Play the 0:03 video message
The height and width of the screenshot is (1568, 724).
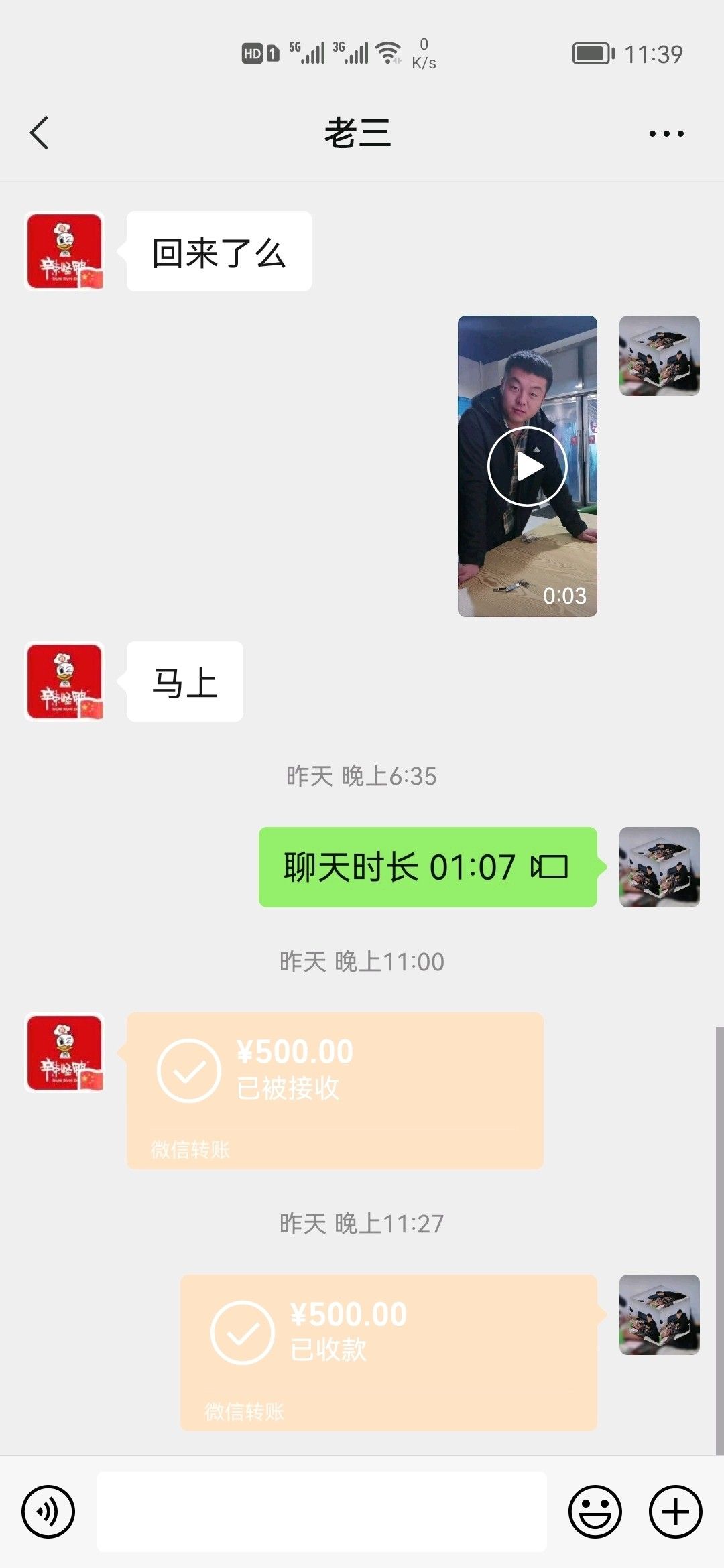pyautogui.click(x=528, y=466)
